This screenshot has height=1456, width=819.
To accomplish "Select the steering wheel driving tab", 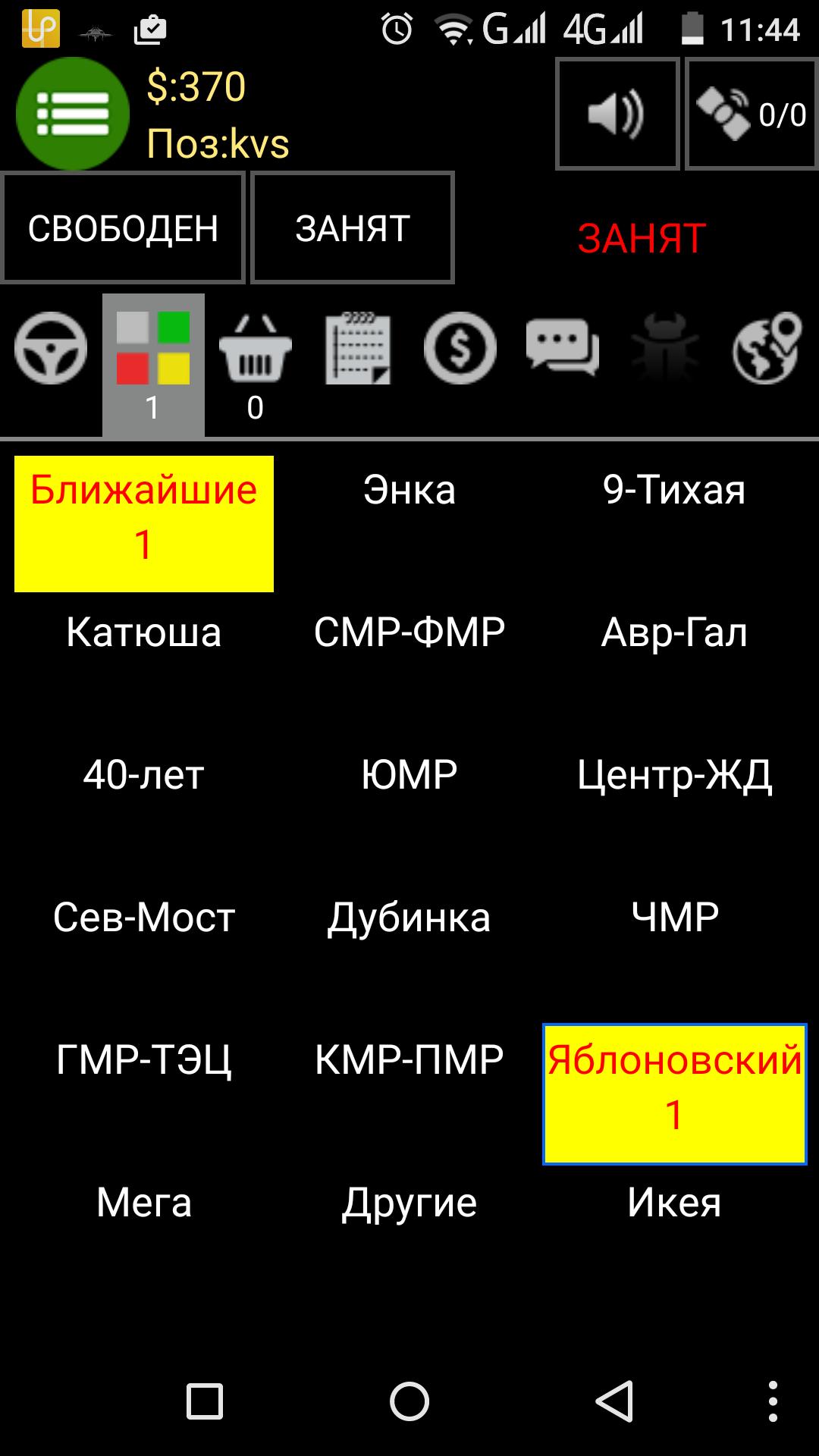I will 49,349.
